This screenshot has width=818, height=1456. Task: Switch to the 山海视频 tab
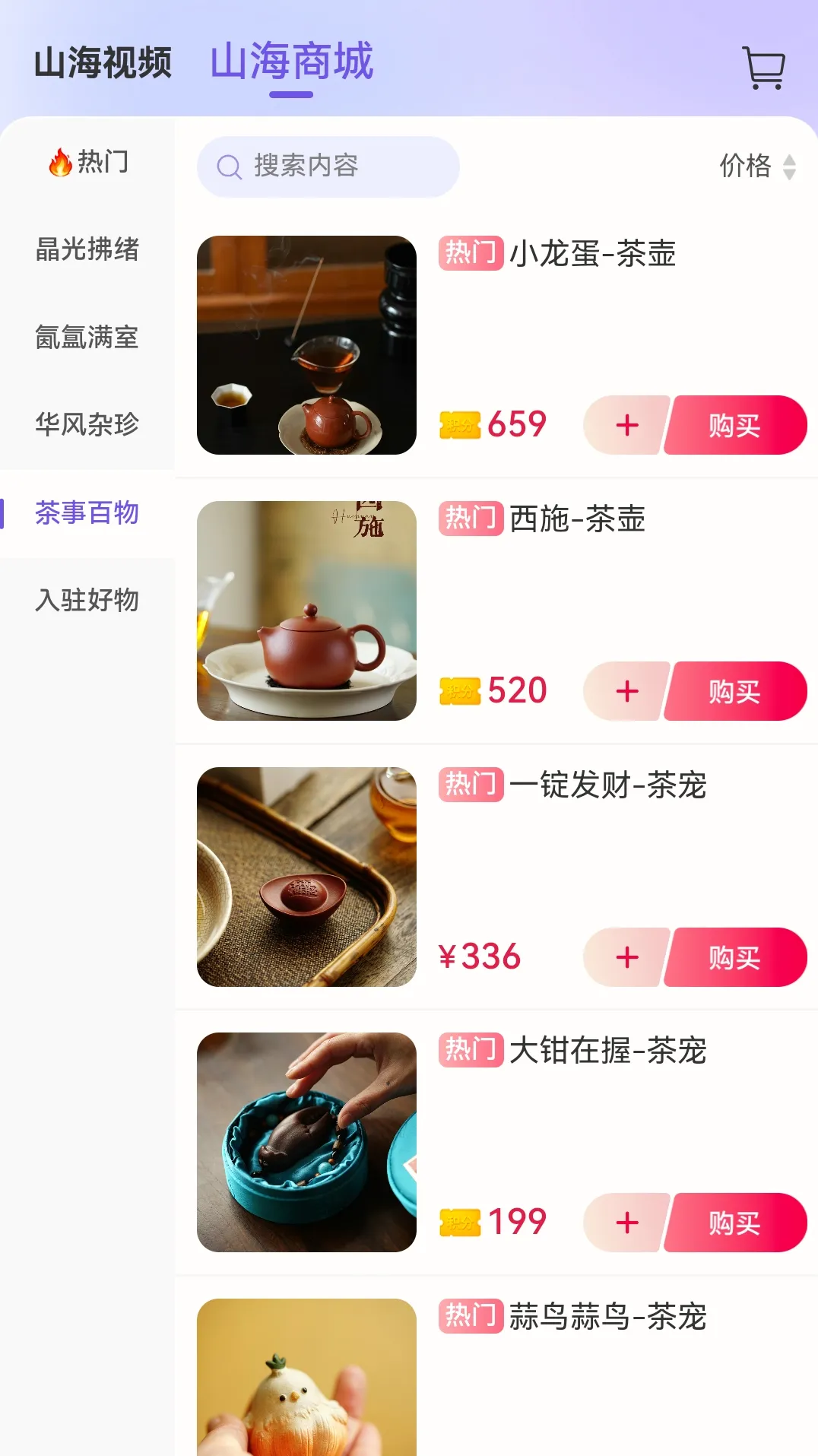coord(103,62)
